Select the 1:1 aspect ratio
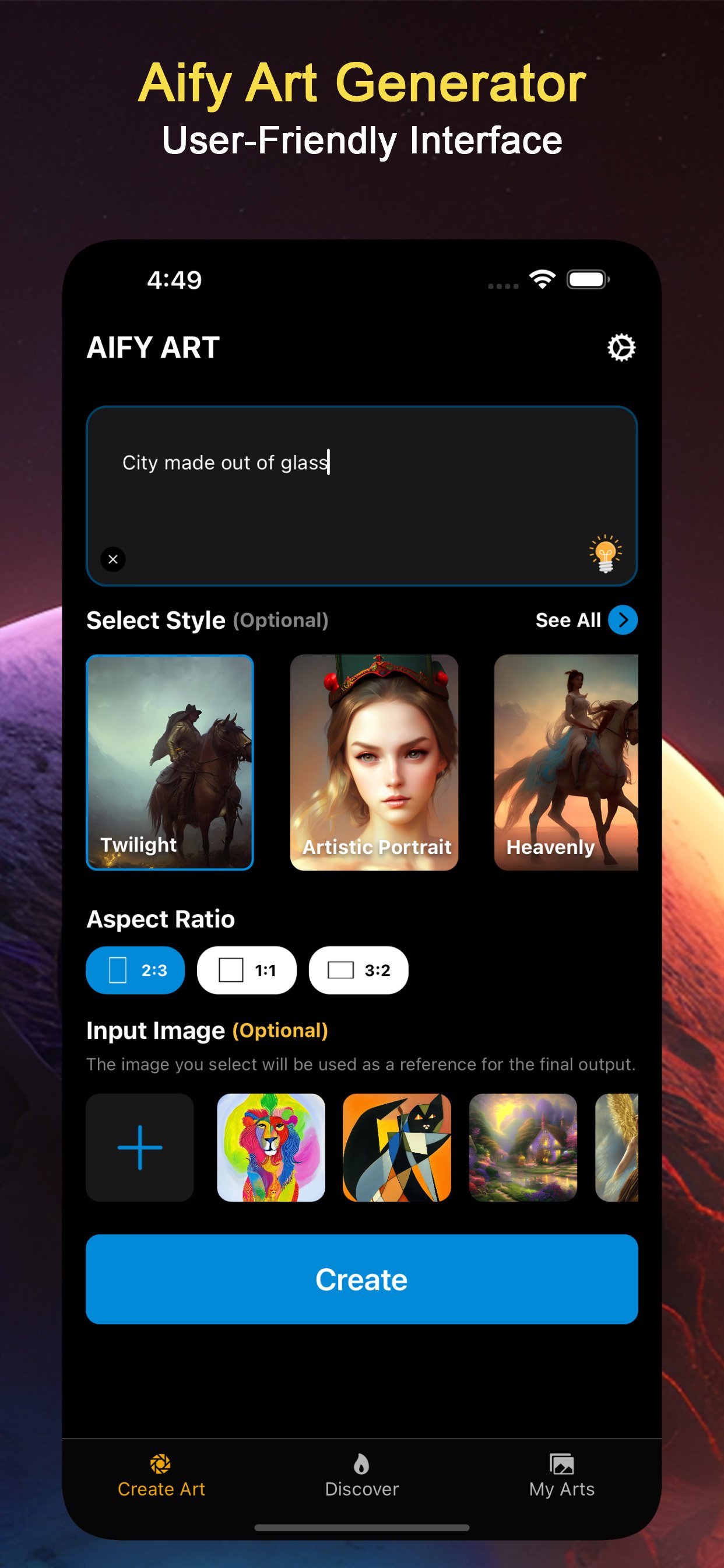This screenshot has height=1568, width=724. pyautogui.click(x=246, y=970)
